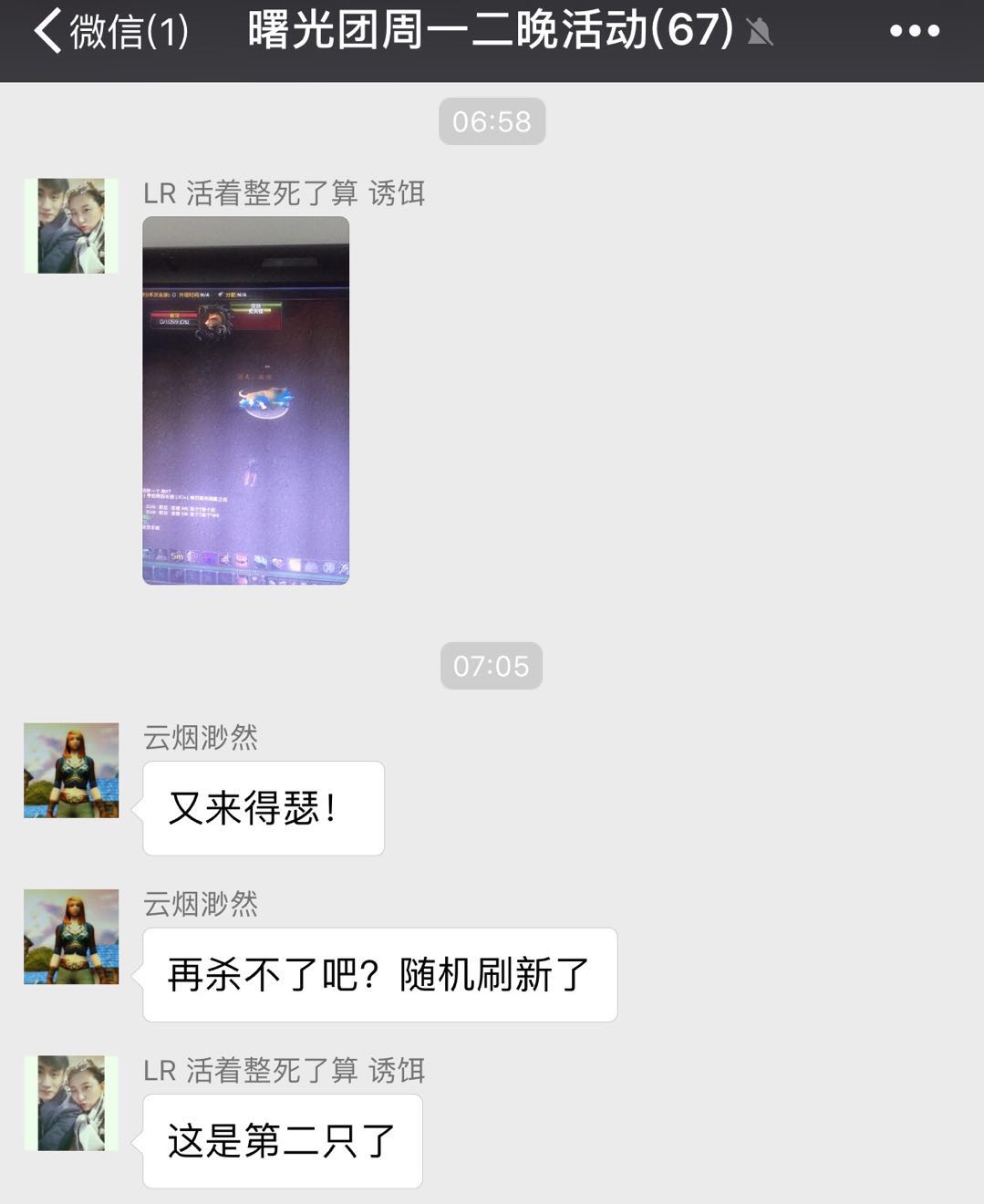This screenshot has width=984, height=1204.
Task: Go back to the 微信 chat list
Action: point(109,33)
